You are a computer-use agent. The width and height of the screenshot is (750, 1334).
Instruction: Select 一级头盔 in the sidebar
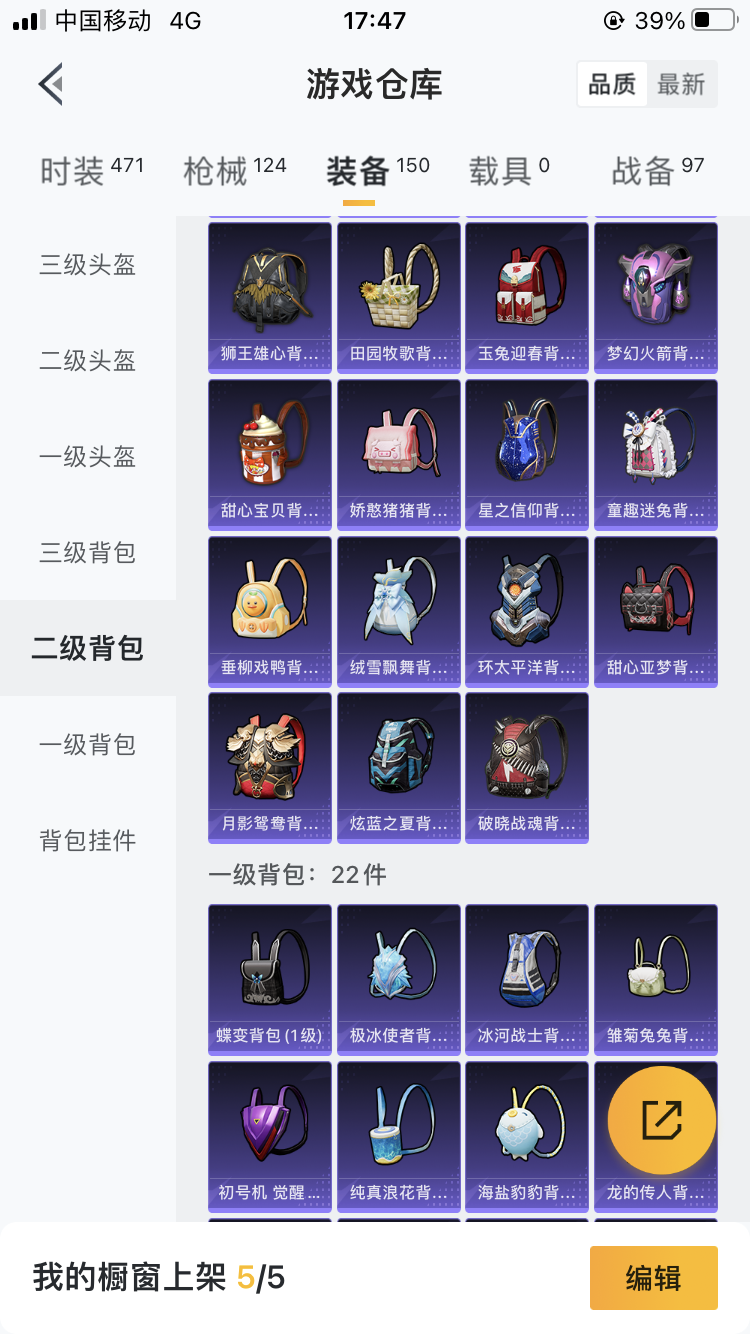(x=88, y=457)
